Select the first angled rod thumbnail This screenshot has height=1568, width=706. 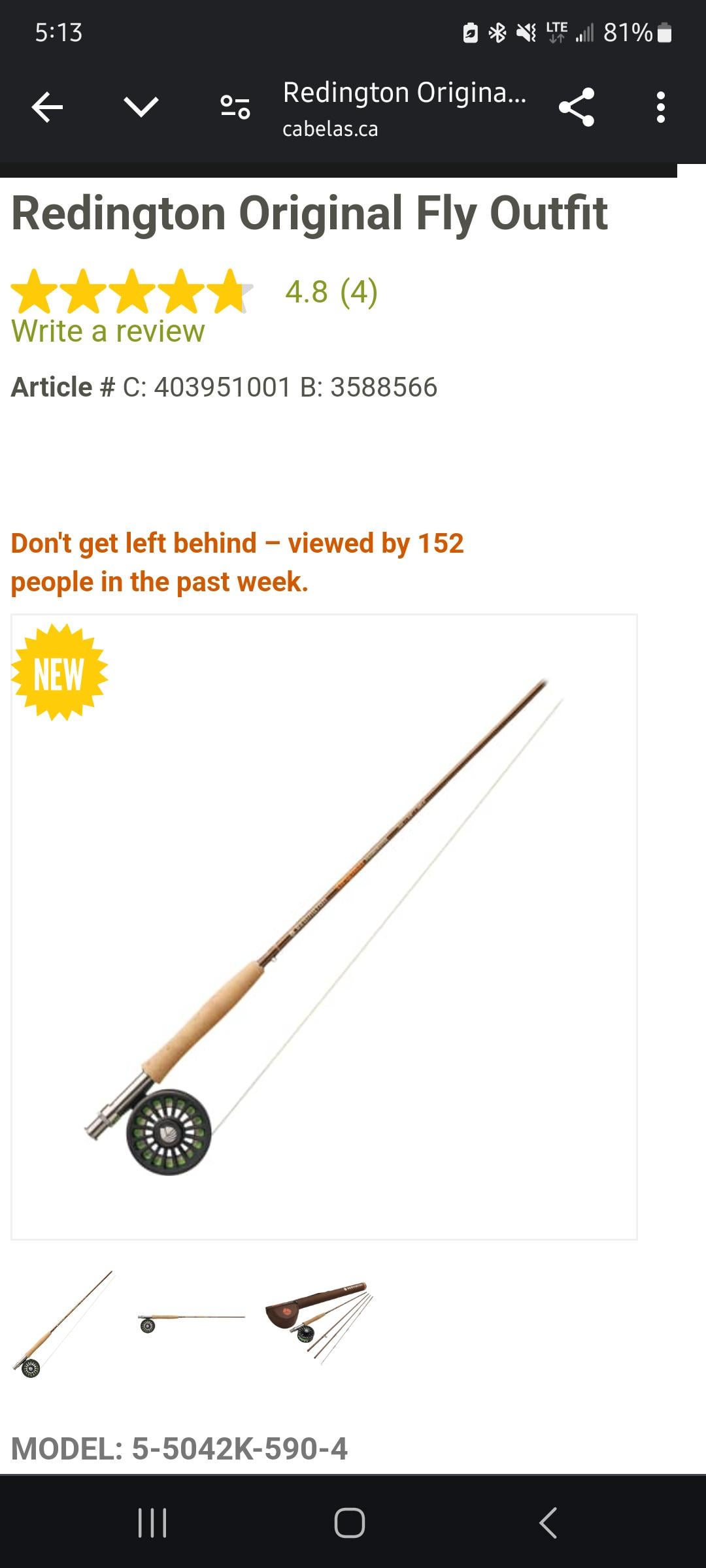click(63, 1324)
